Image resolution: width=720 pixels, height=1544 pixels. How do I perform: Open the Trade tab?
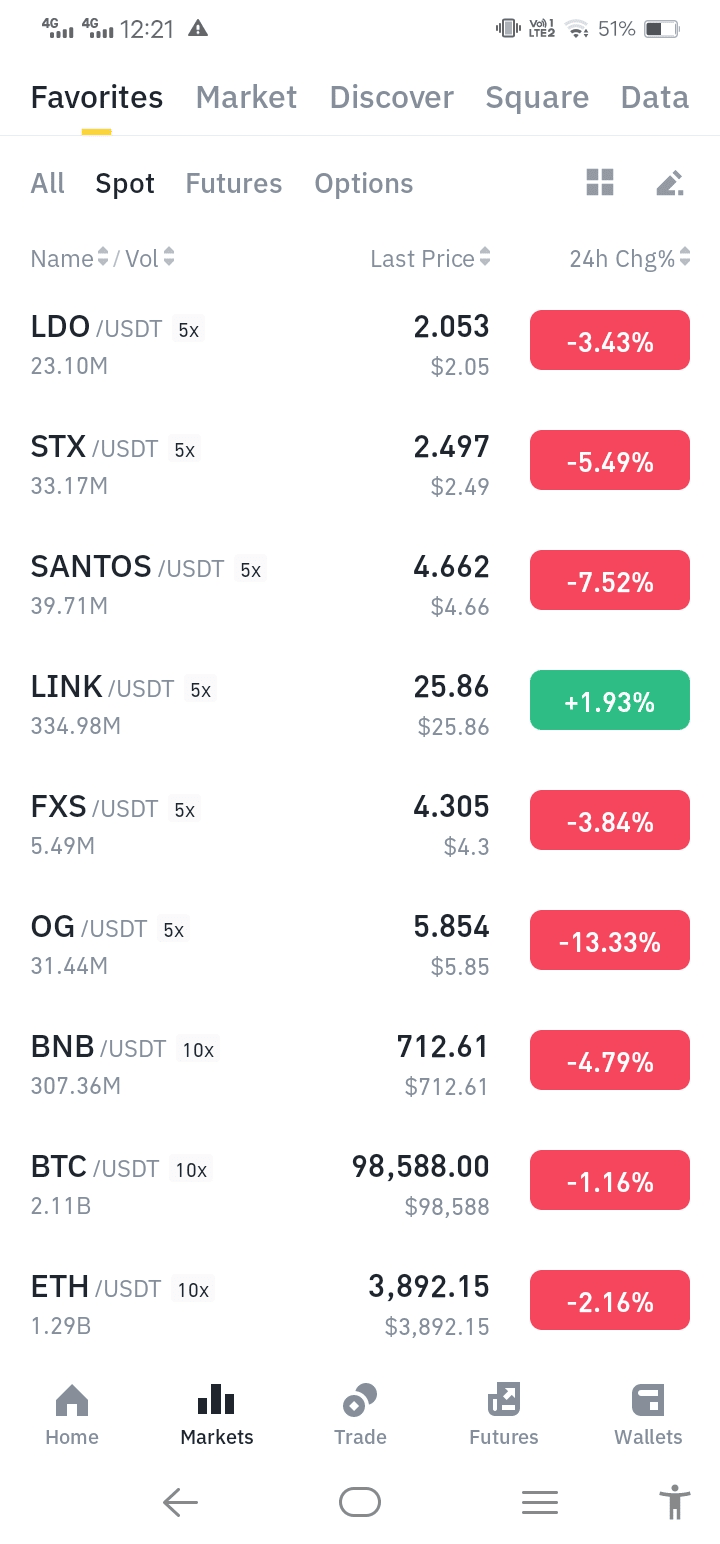(360, 1416)
